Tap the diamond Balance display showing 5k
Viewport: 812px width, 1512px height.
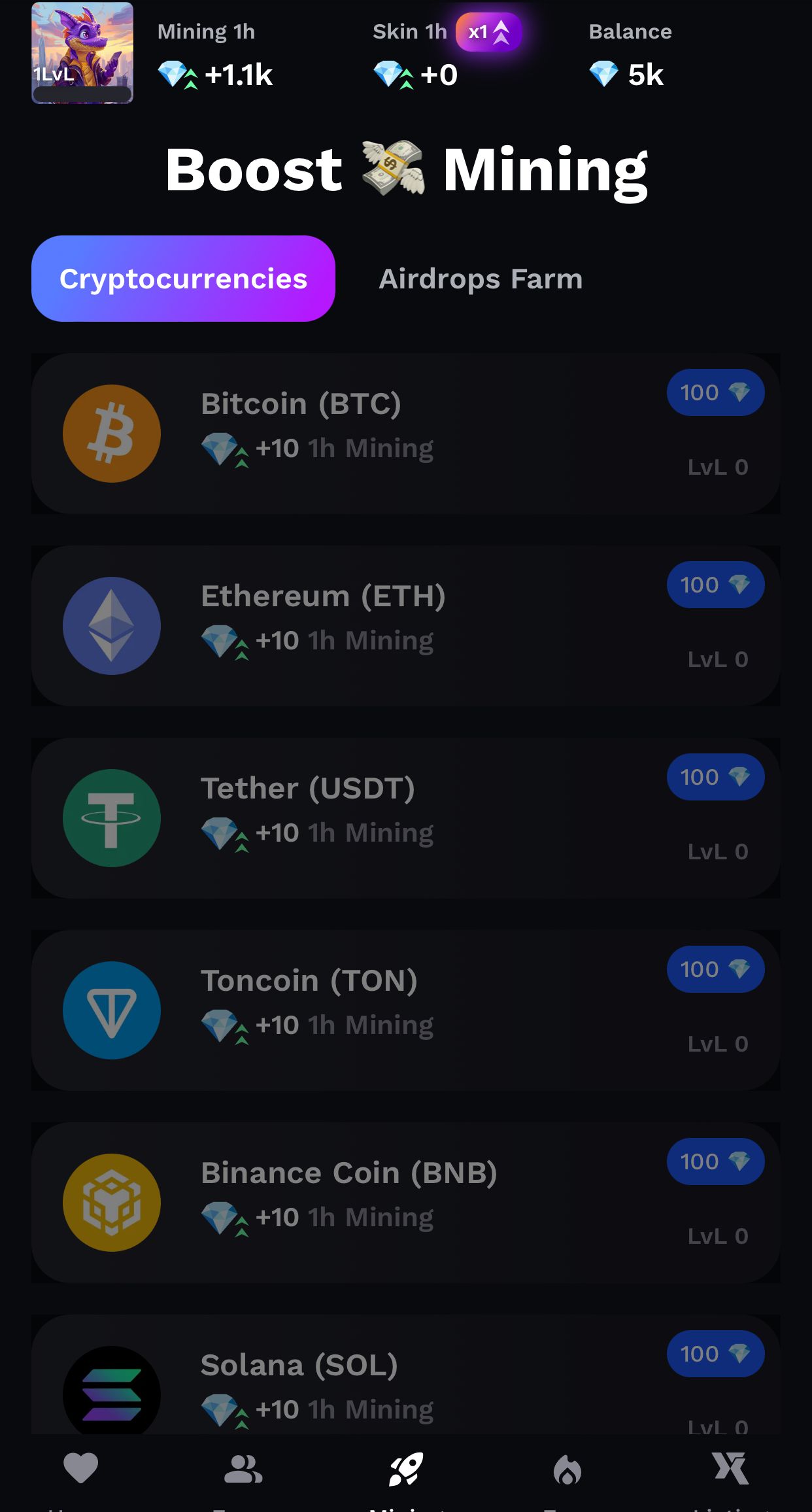coord(630,75)
